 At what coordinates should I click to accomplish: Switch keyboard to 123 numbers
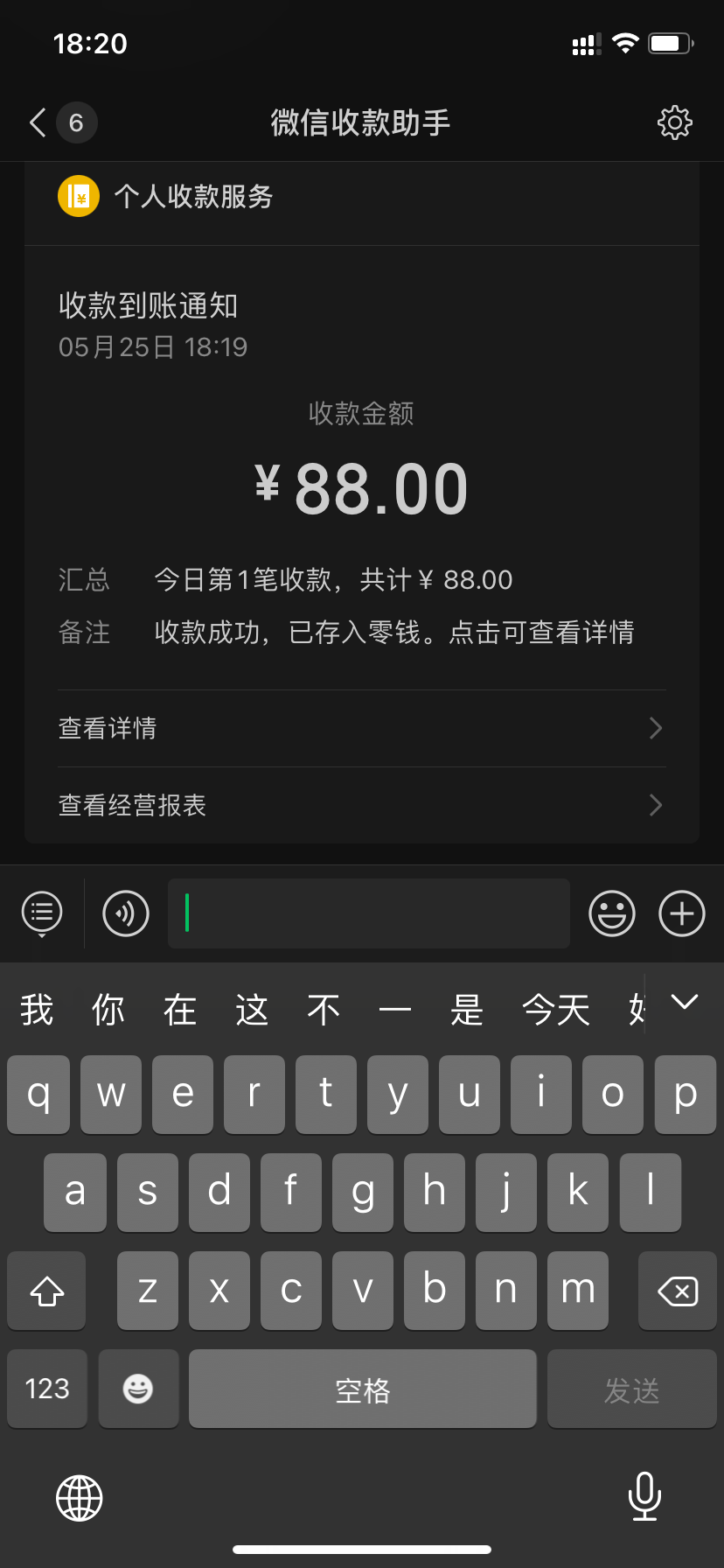click(x=47, y=1389)
